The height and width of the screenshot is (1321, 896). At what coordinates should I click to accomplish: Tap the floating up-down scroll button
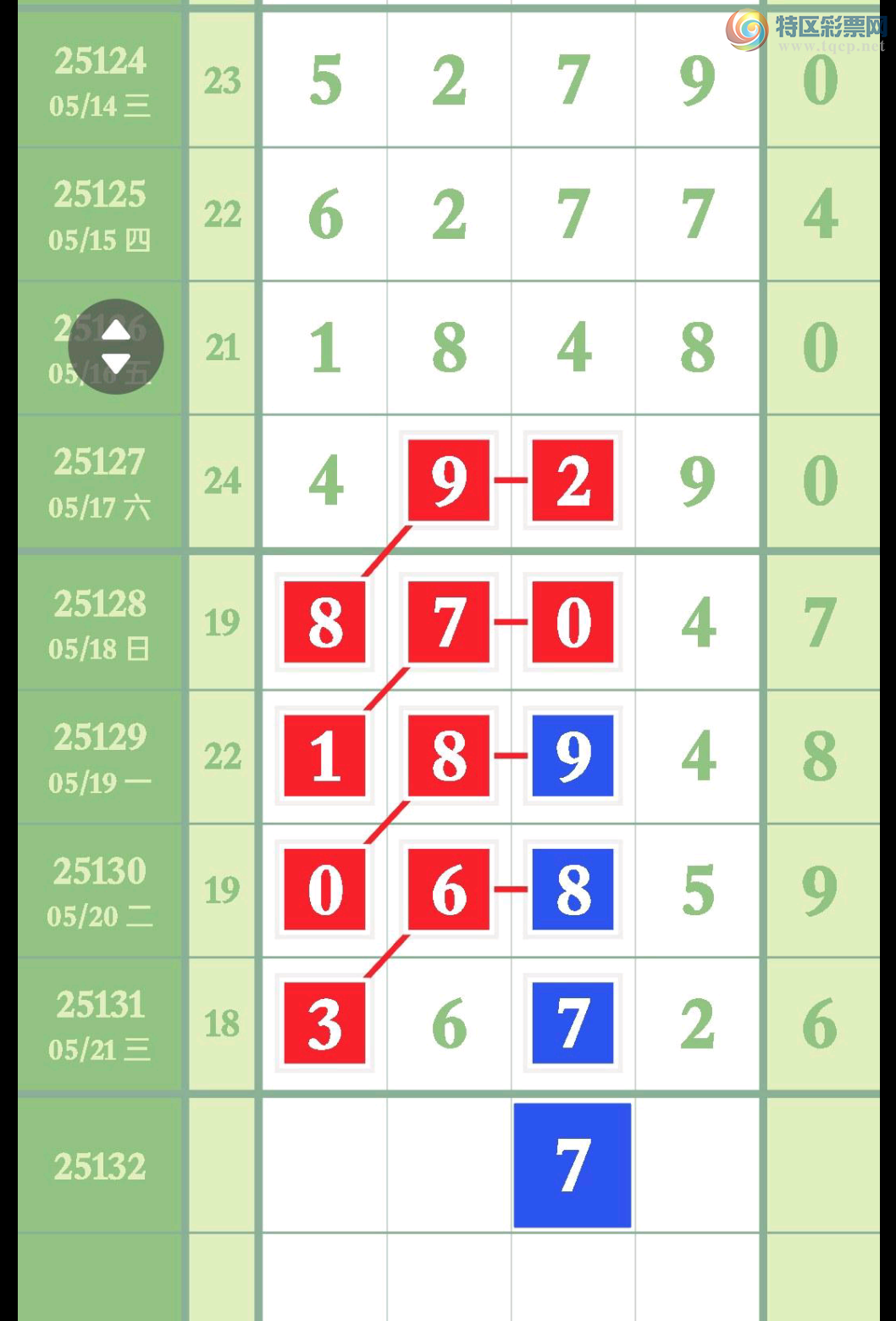pos(116,347)
